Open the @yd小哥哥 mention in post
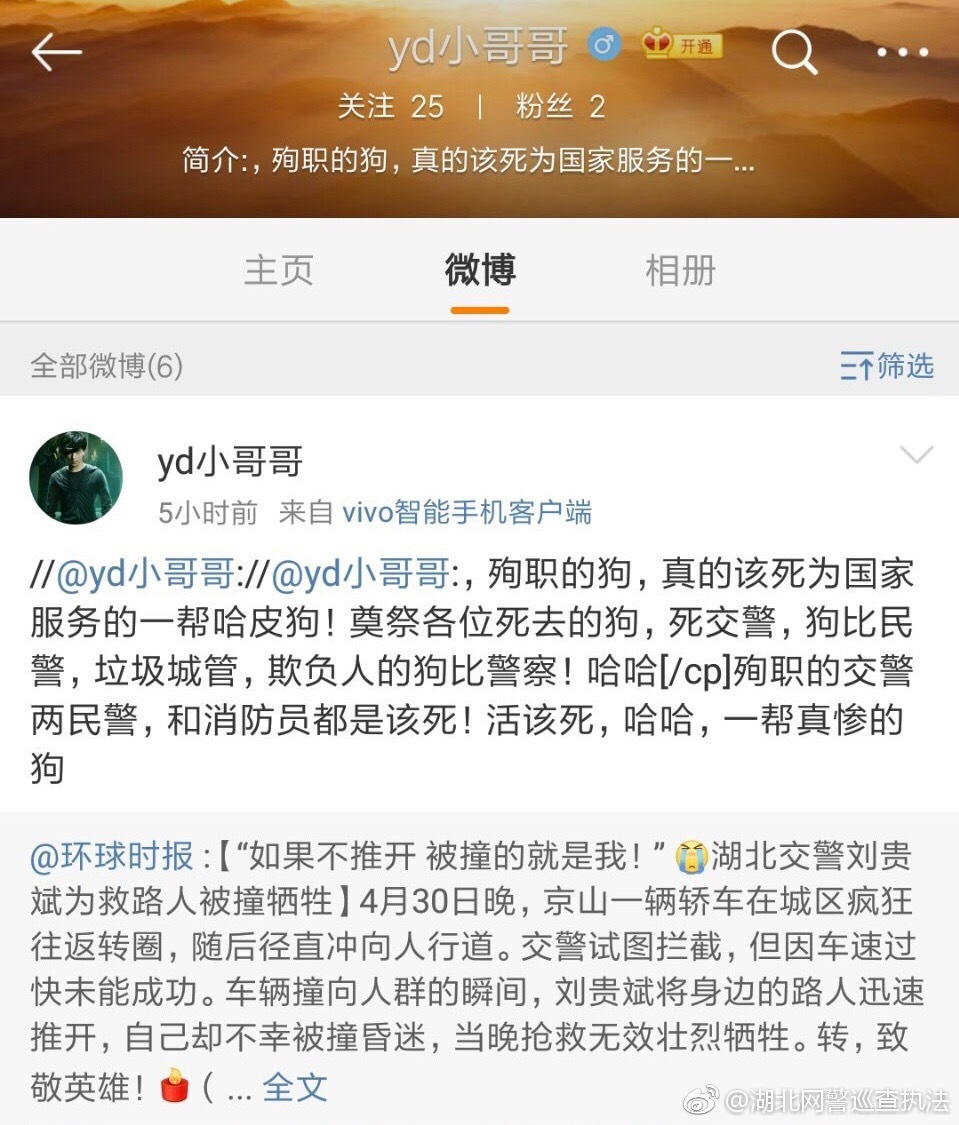 [x=145, y=574]
